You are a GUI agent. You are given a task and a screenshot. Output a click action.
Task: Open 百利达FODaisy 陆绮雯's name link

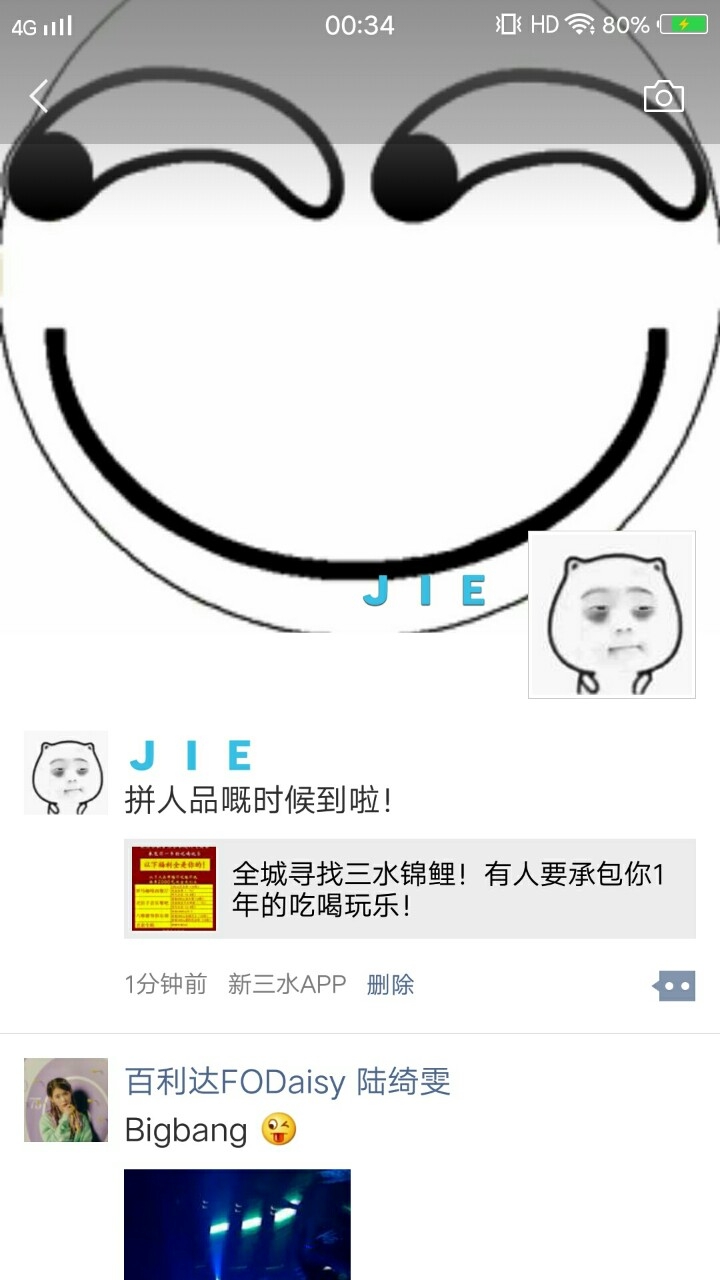(288, 1081)
